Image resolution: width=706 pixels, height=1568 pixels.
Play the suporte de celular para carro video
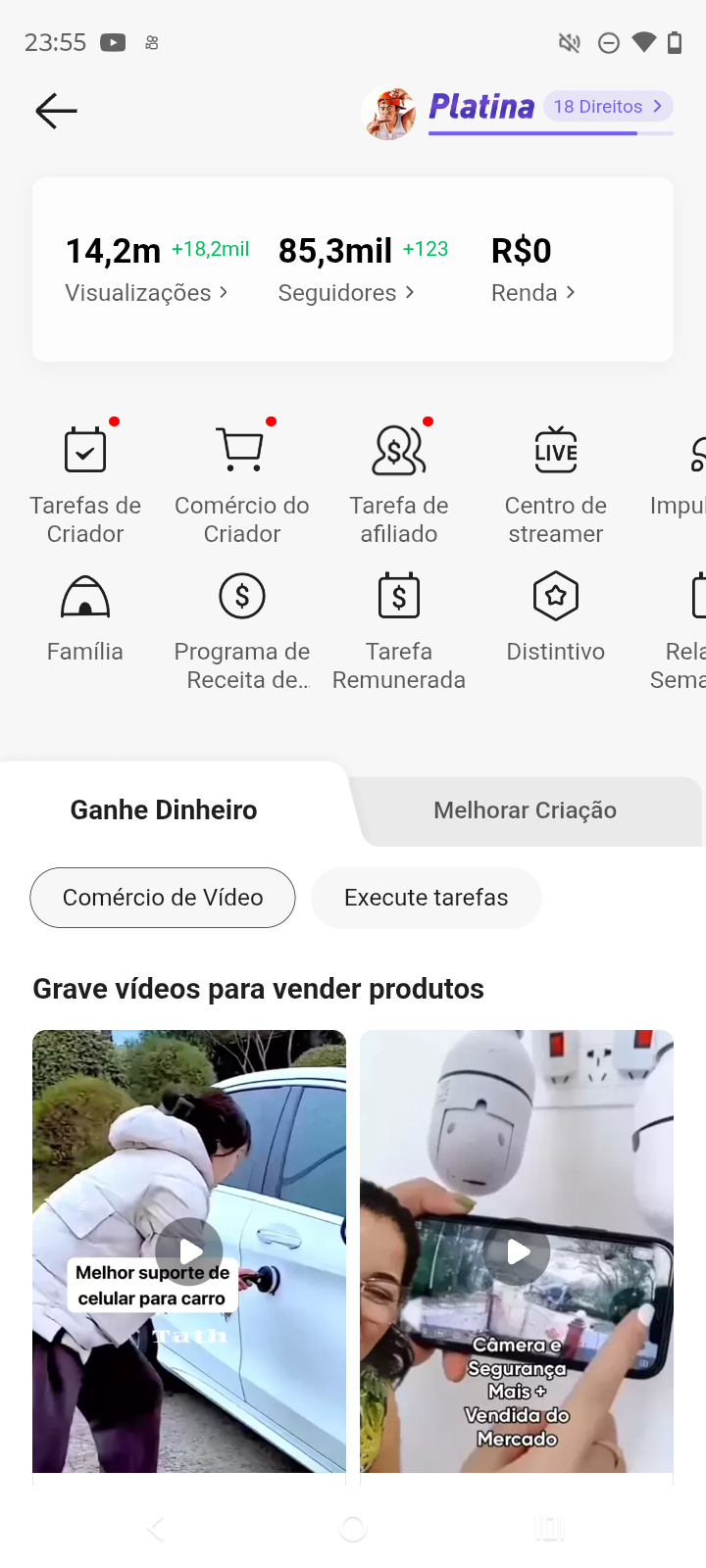click(x=190, y=1251)
